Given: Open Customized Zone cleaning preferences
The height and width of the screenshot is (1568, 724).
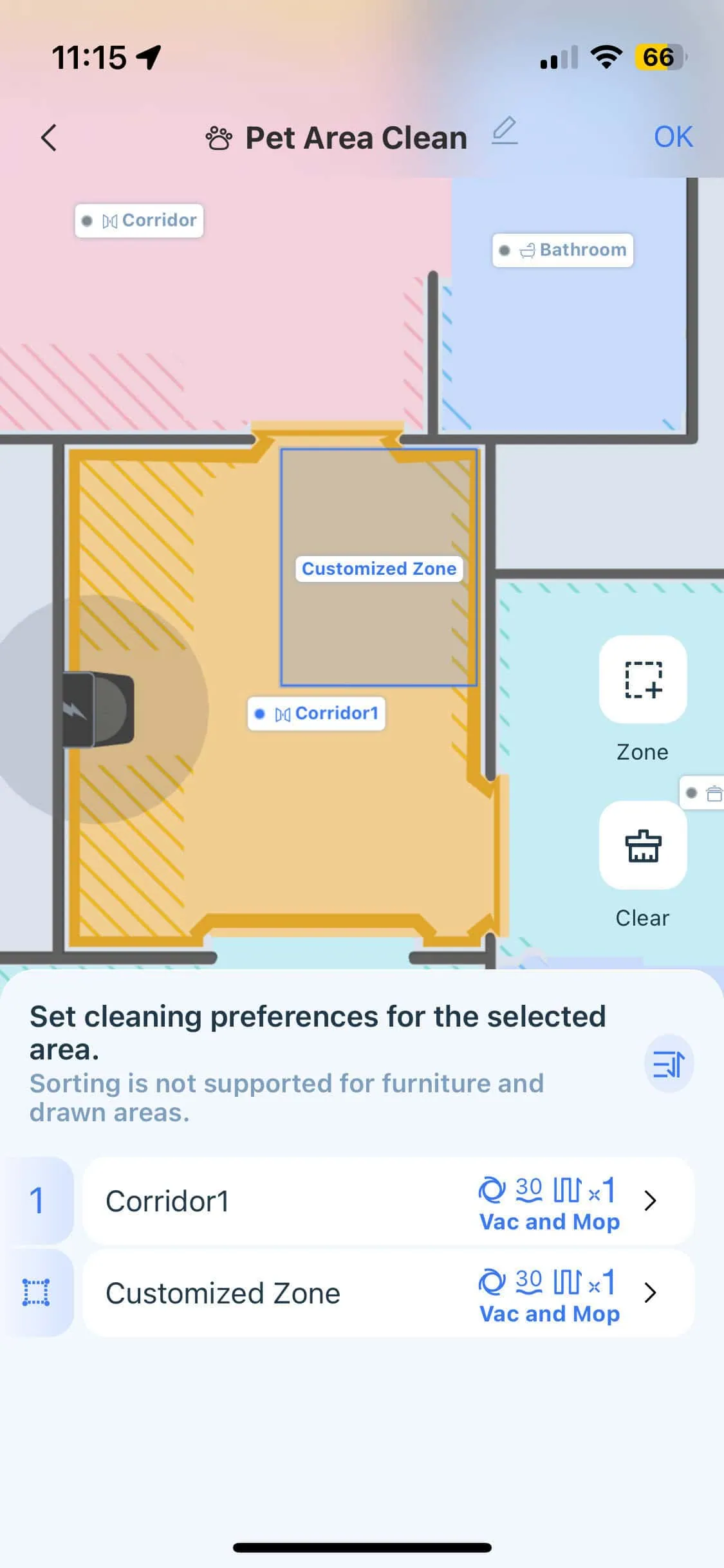Looking at the screenshot, I should (388, 1293).
